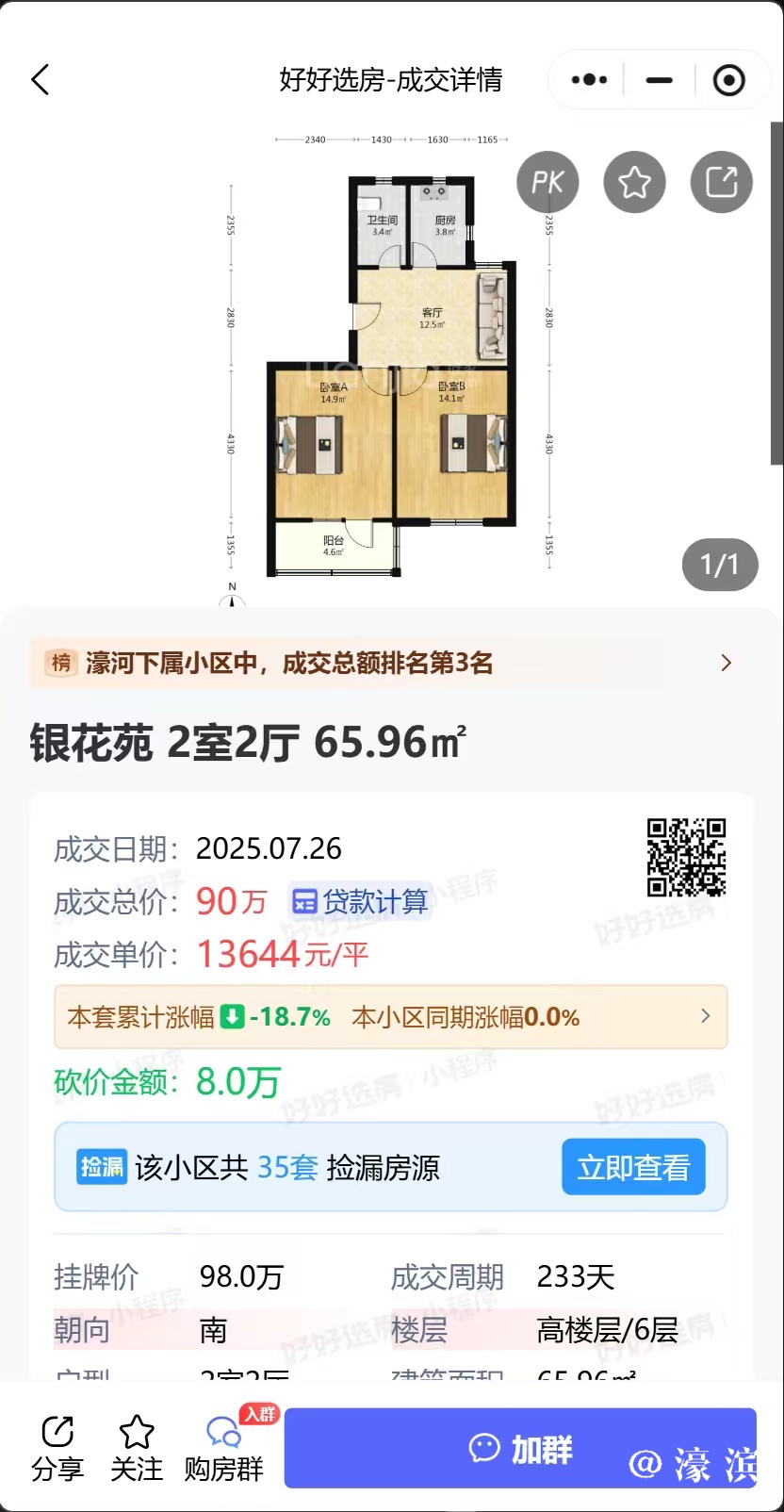Expand the 本套累计涨幅 price change details
Image resolution: width=784 pixels, height=1512 pixels.
point(390,1017)
